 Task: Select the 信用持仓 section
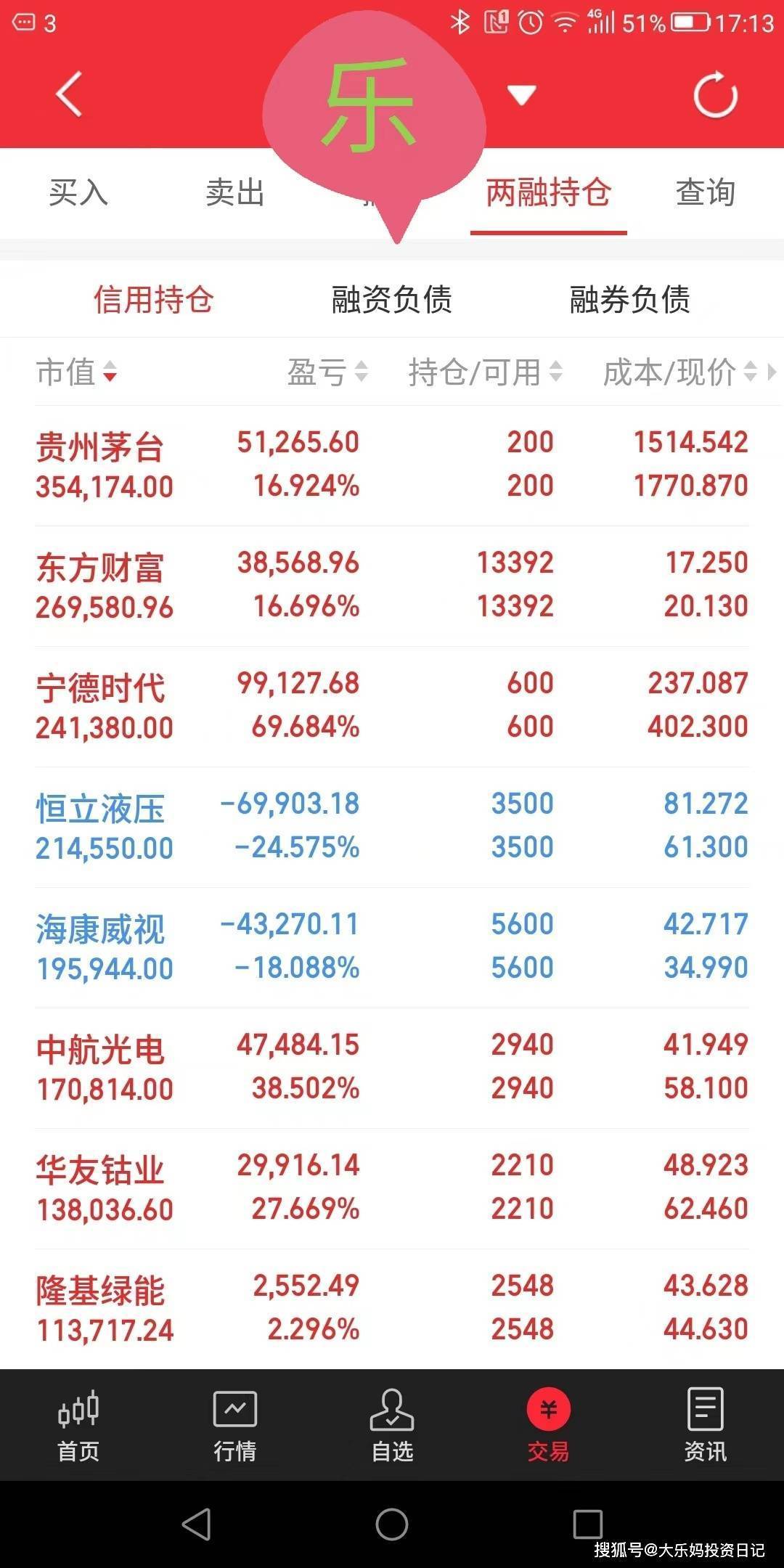click(154, 299)
